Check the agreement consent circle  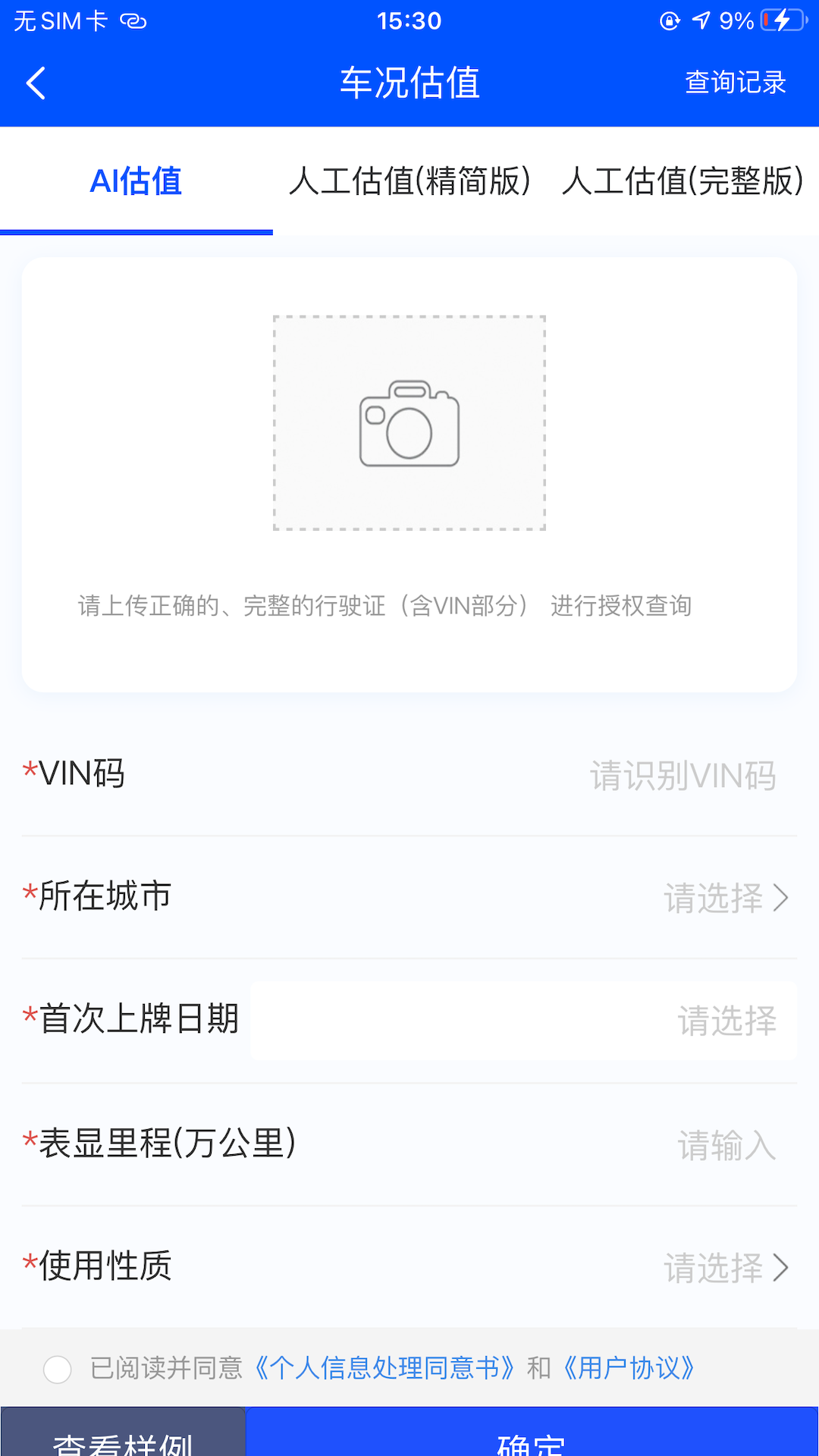[57, 1370]
